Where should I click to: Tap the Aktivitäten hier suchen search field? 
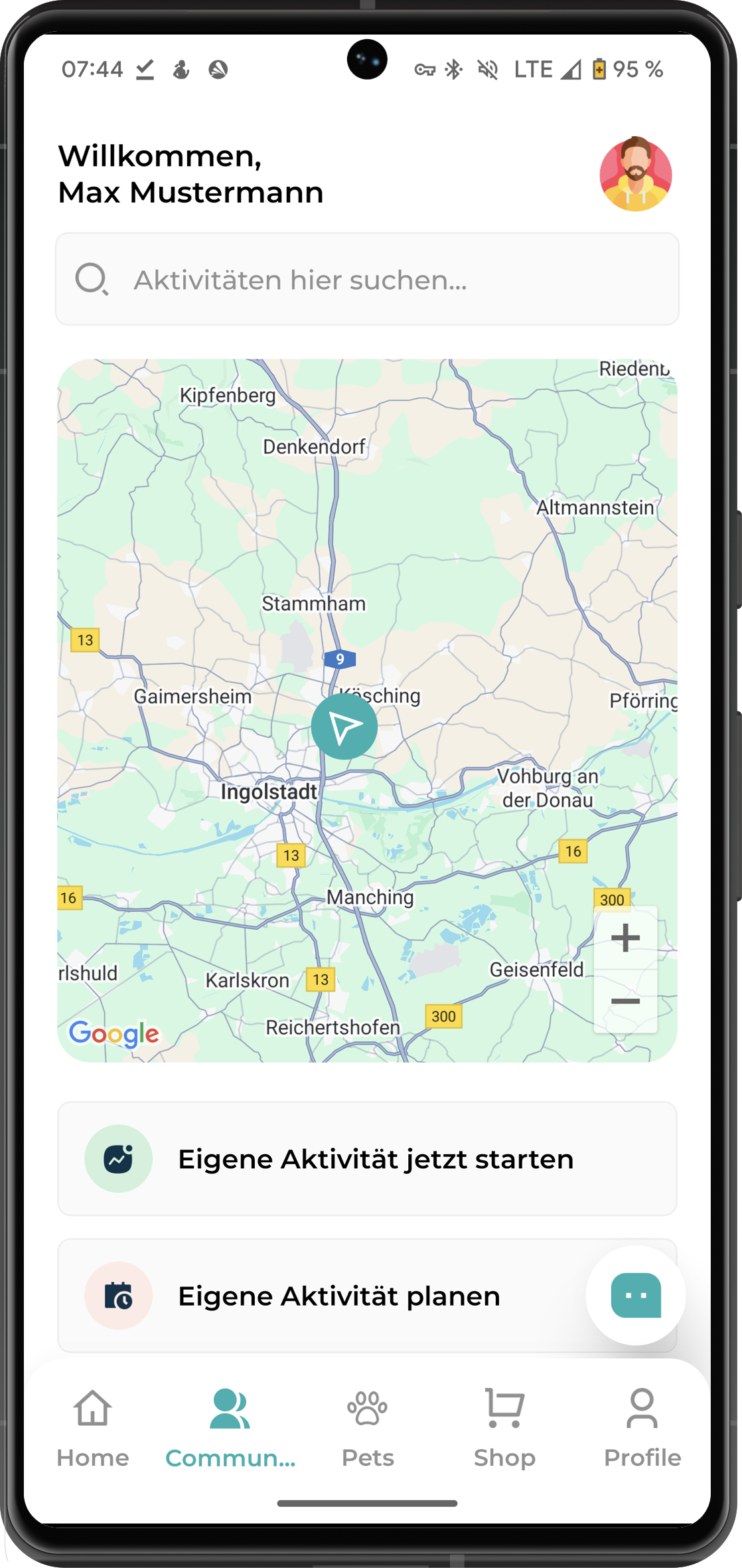367,280
